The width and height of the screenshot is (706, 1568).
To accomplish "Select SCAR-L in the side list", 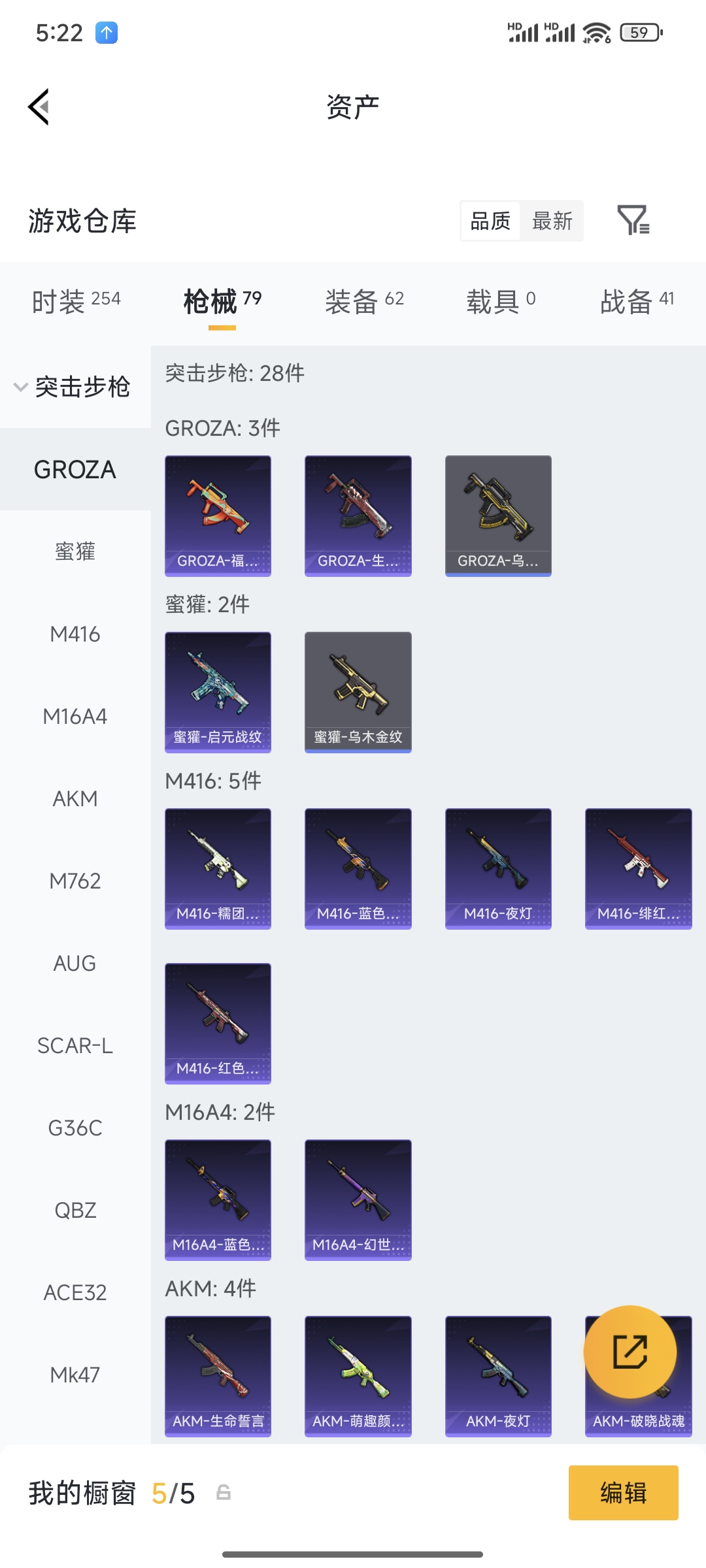I will pyautogui.click(x=75, y=1045).
